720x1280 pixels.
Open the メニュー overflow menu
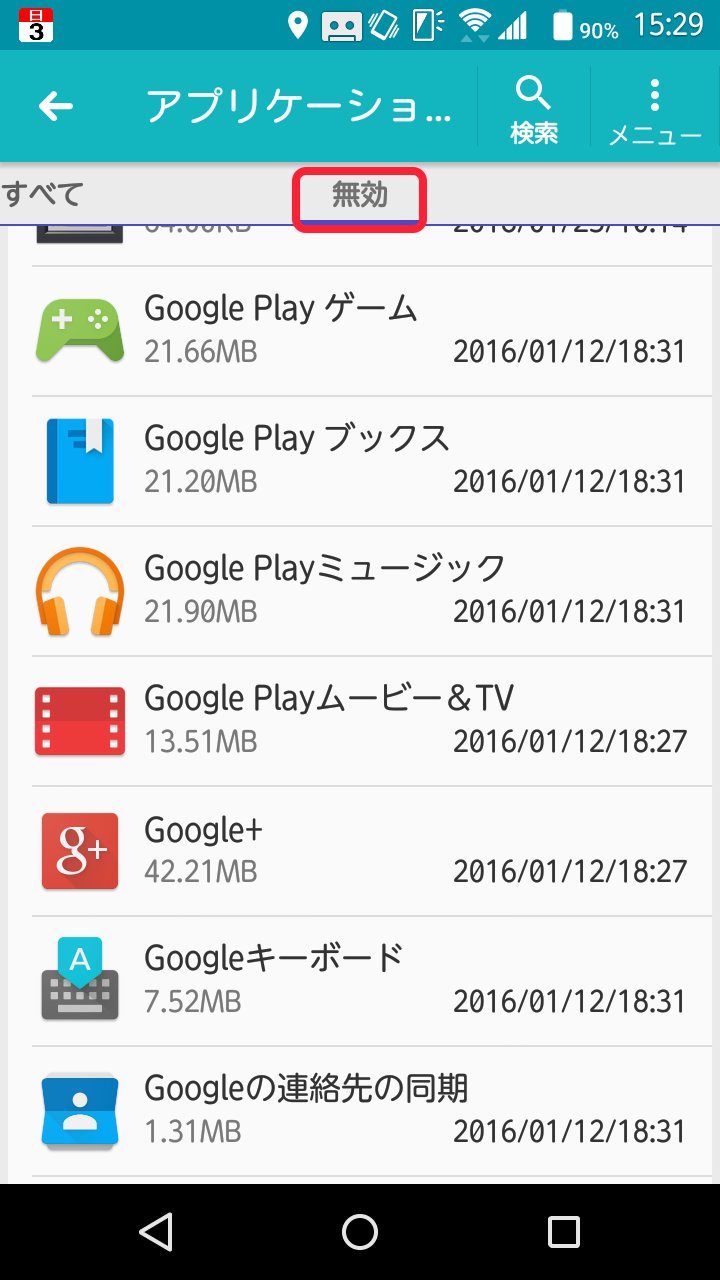pyautogui.click(x=655, y=108)
